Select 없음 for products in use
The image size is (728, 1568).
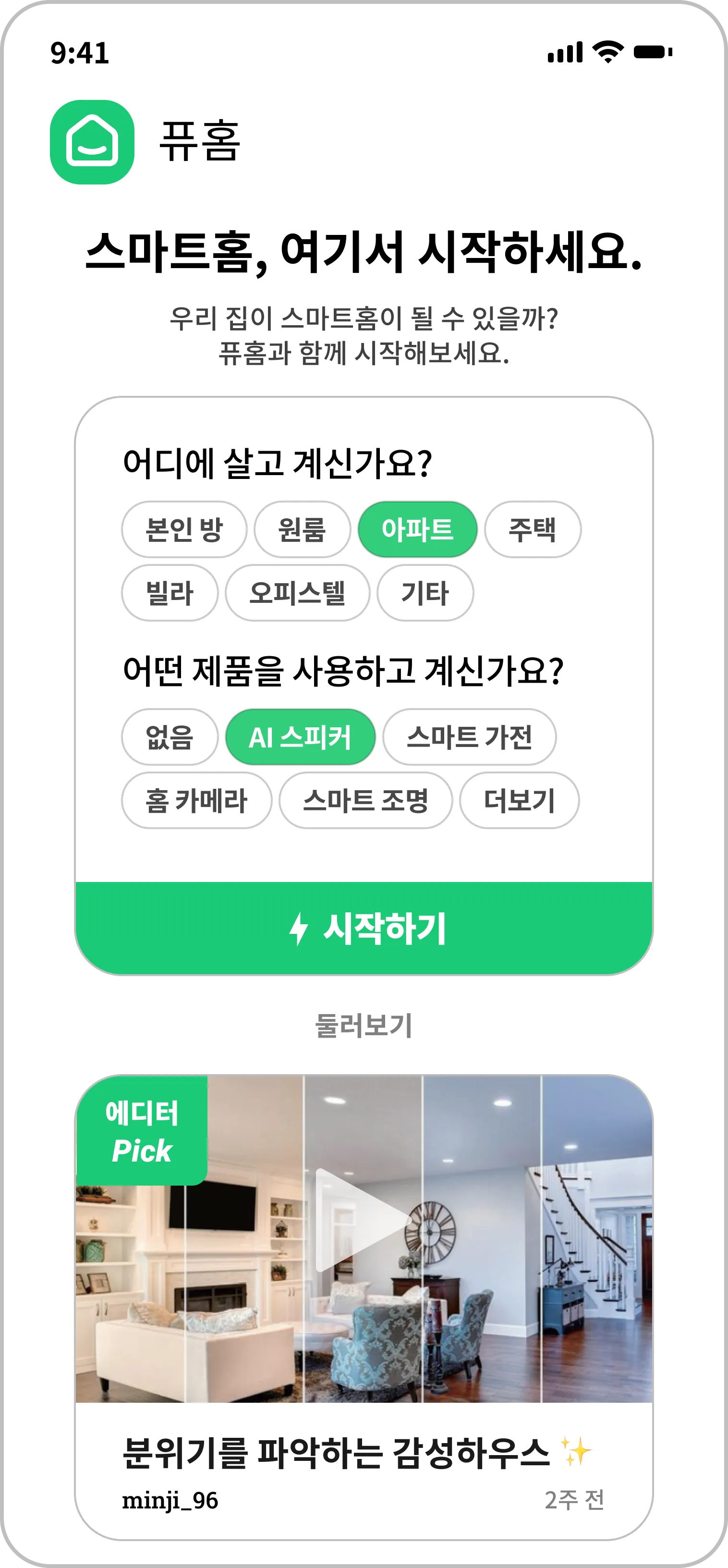point(169,736)
